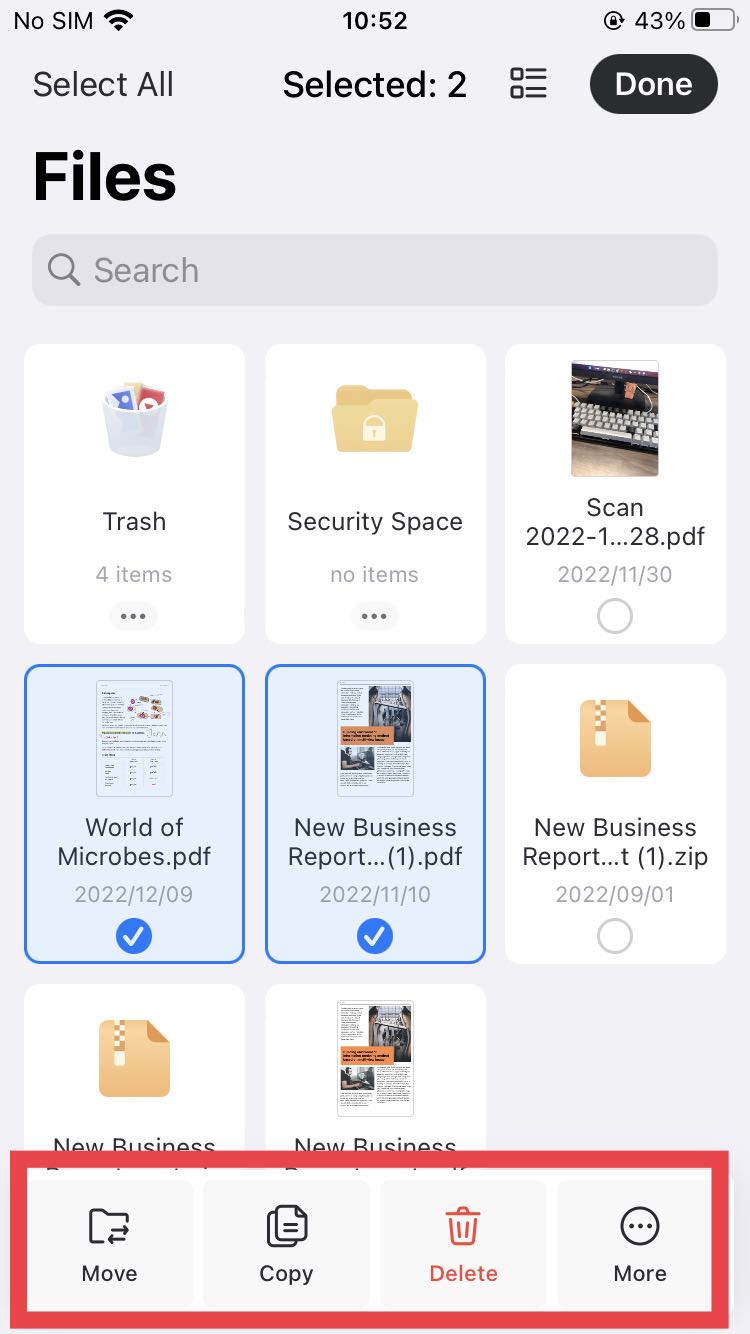Tap the Done button
Screen dimensions: 750x1334
pos(653,84)
